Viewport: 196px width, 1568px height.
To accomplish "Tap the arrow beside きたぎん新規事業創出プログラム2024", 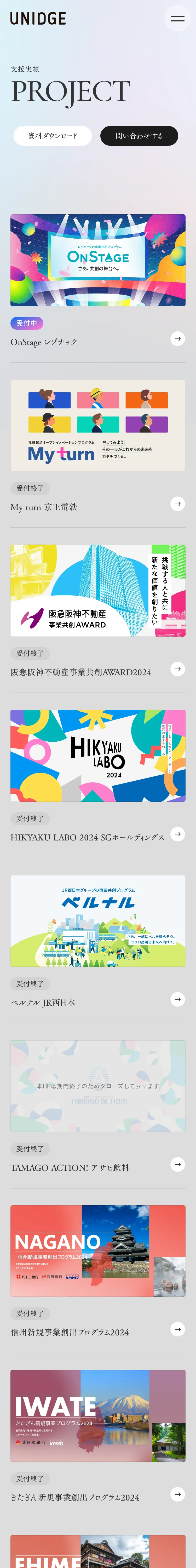I will coord(177,1494).
